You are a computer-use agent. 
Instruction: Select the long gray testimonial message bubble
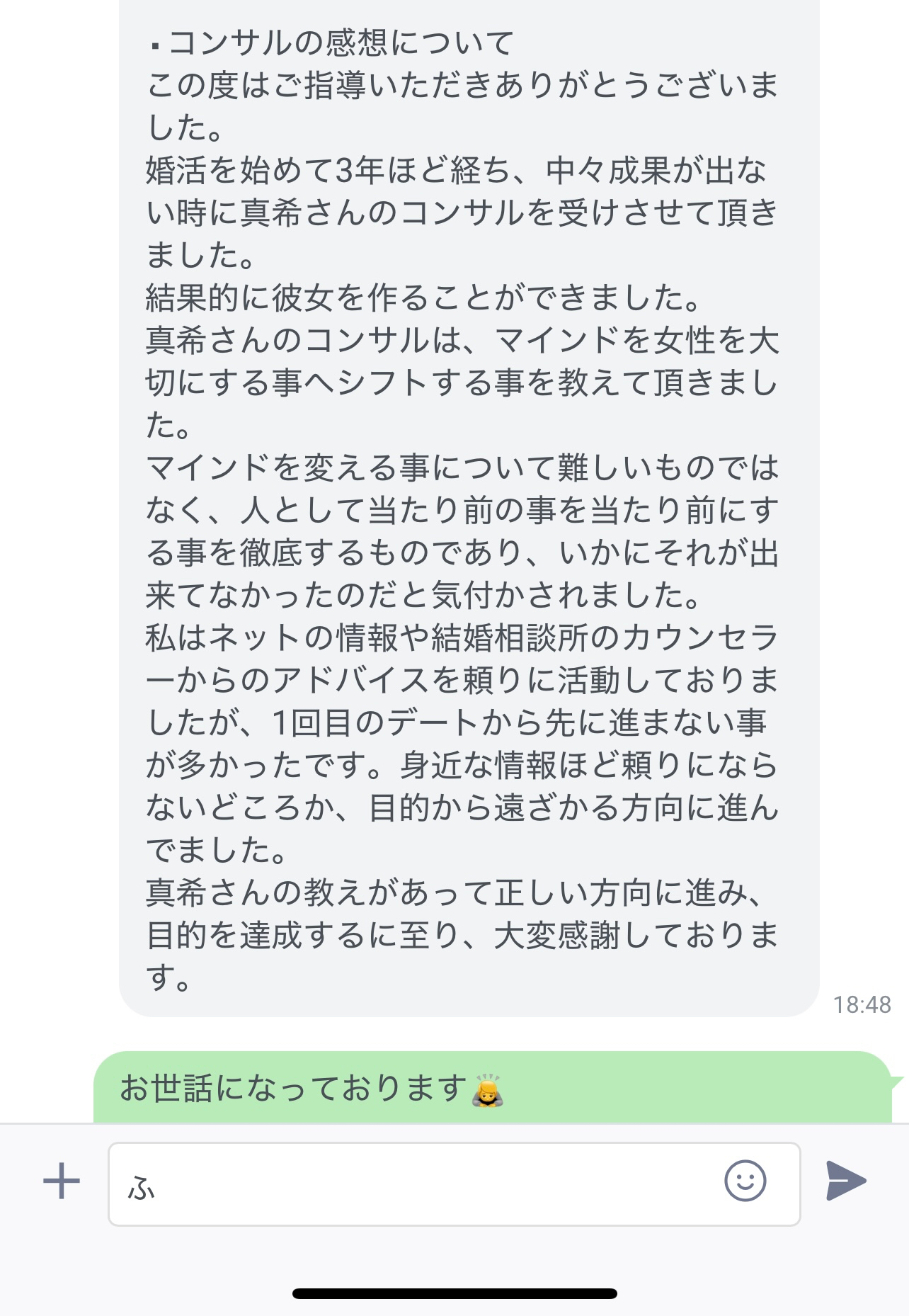coord(460,496)
